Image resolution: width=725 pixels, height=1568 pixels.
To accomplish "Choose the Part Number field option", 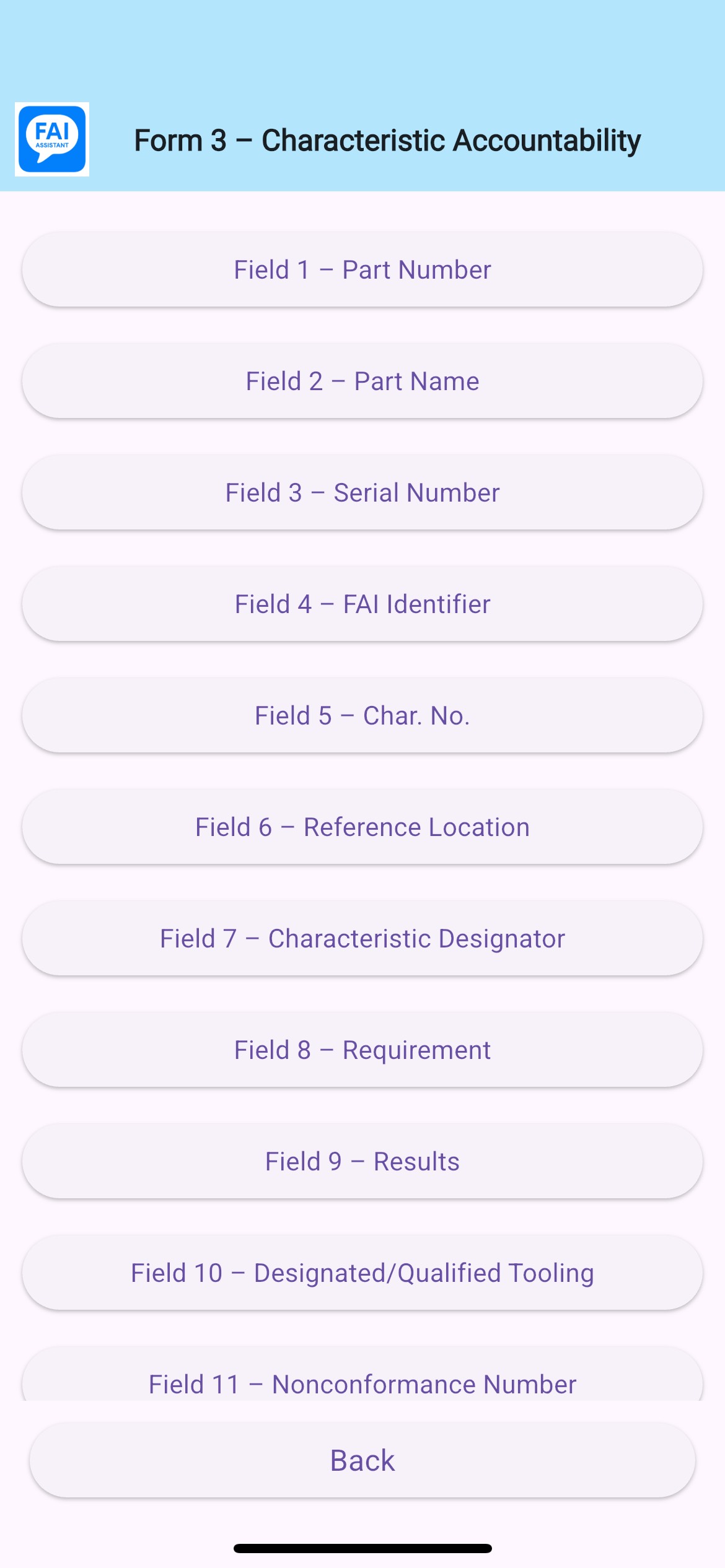I will pyautogui.click(x=362, y=269).
